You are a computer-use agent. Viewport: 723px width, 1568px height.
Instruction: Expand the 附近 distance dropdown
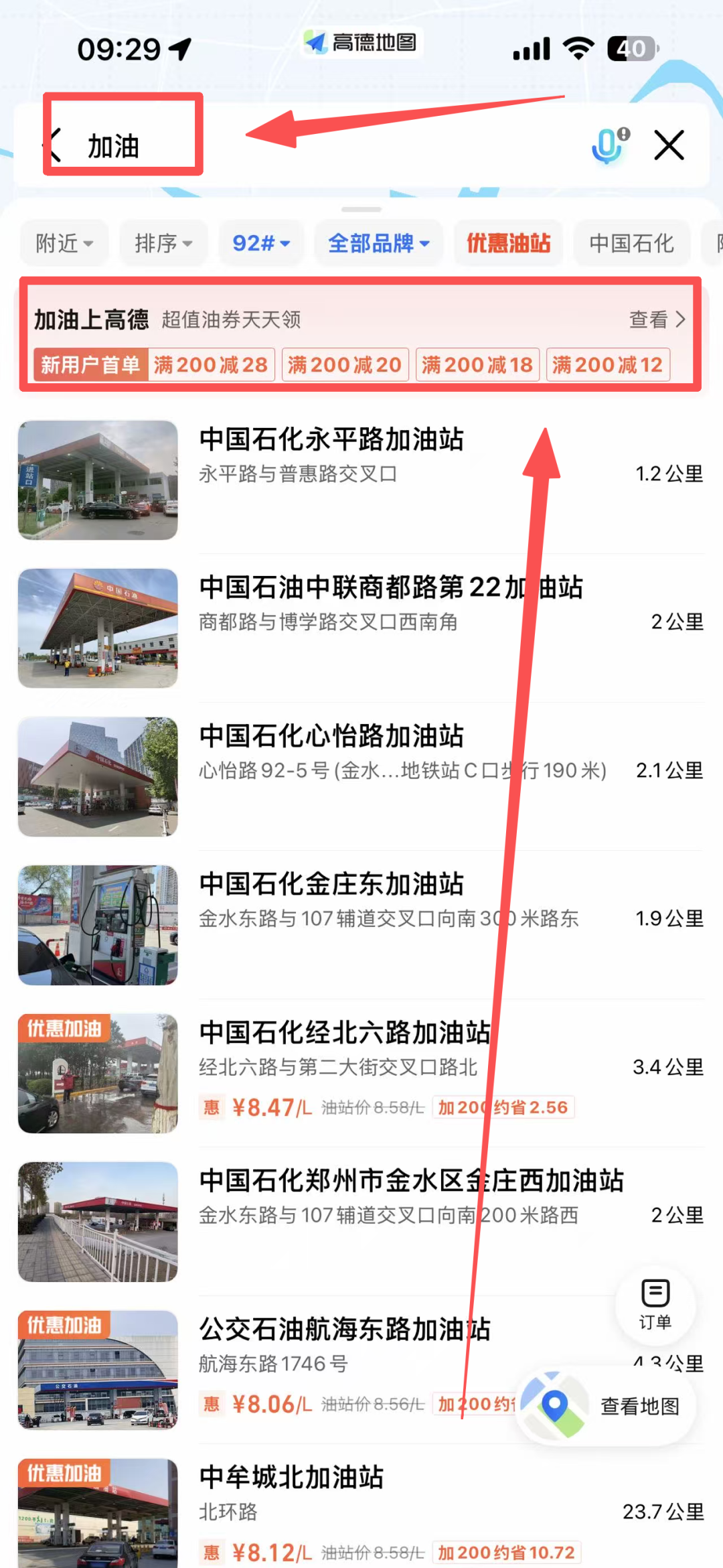(x=64, y=243)
